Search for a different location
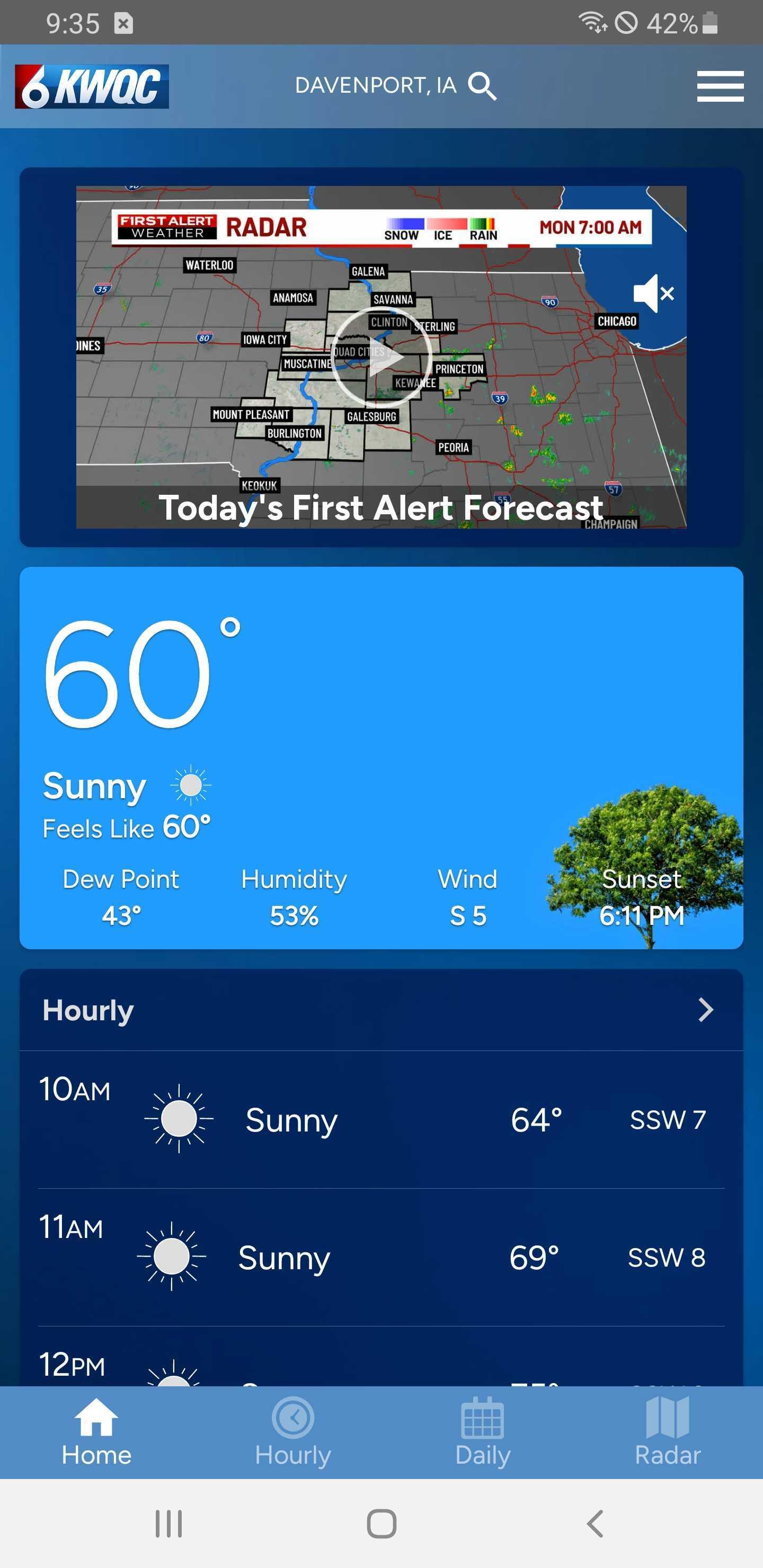Image resolution: width=763 pixels, height=1568 pixels. pyautogui.click(x=482, y=86)
